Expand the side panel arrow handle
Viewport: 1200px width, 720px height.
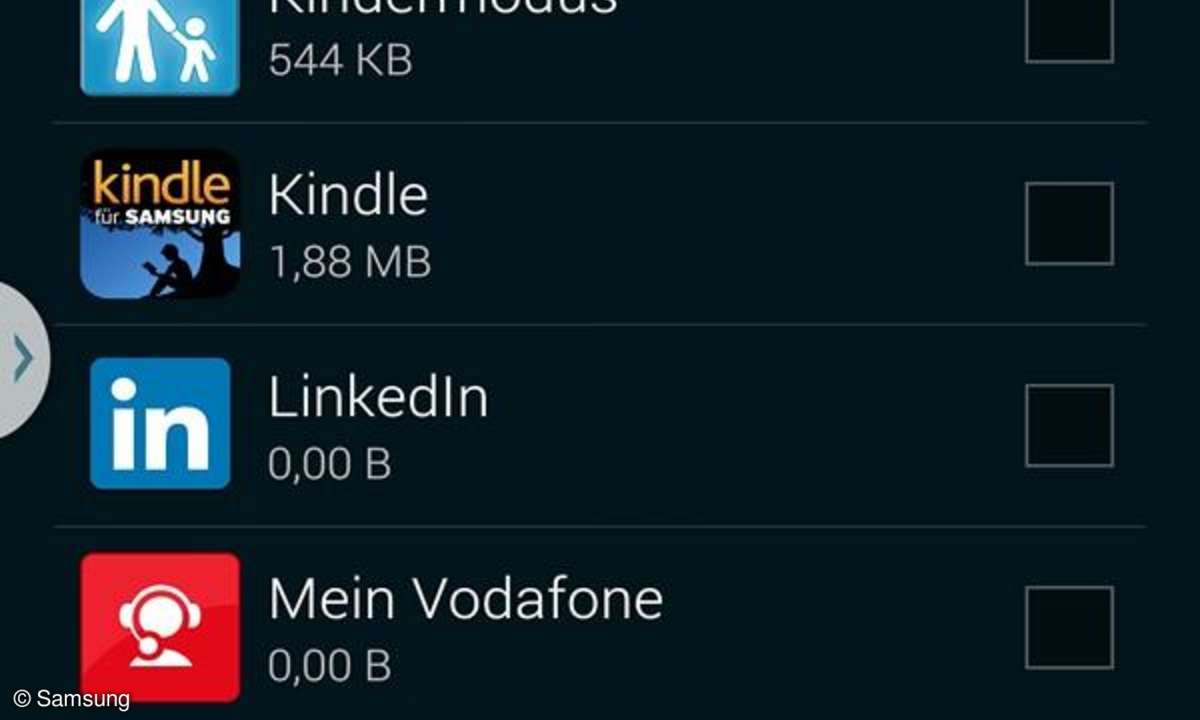pyautogui.click(x=22, y=360)
